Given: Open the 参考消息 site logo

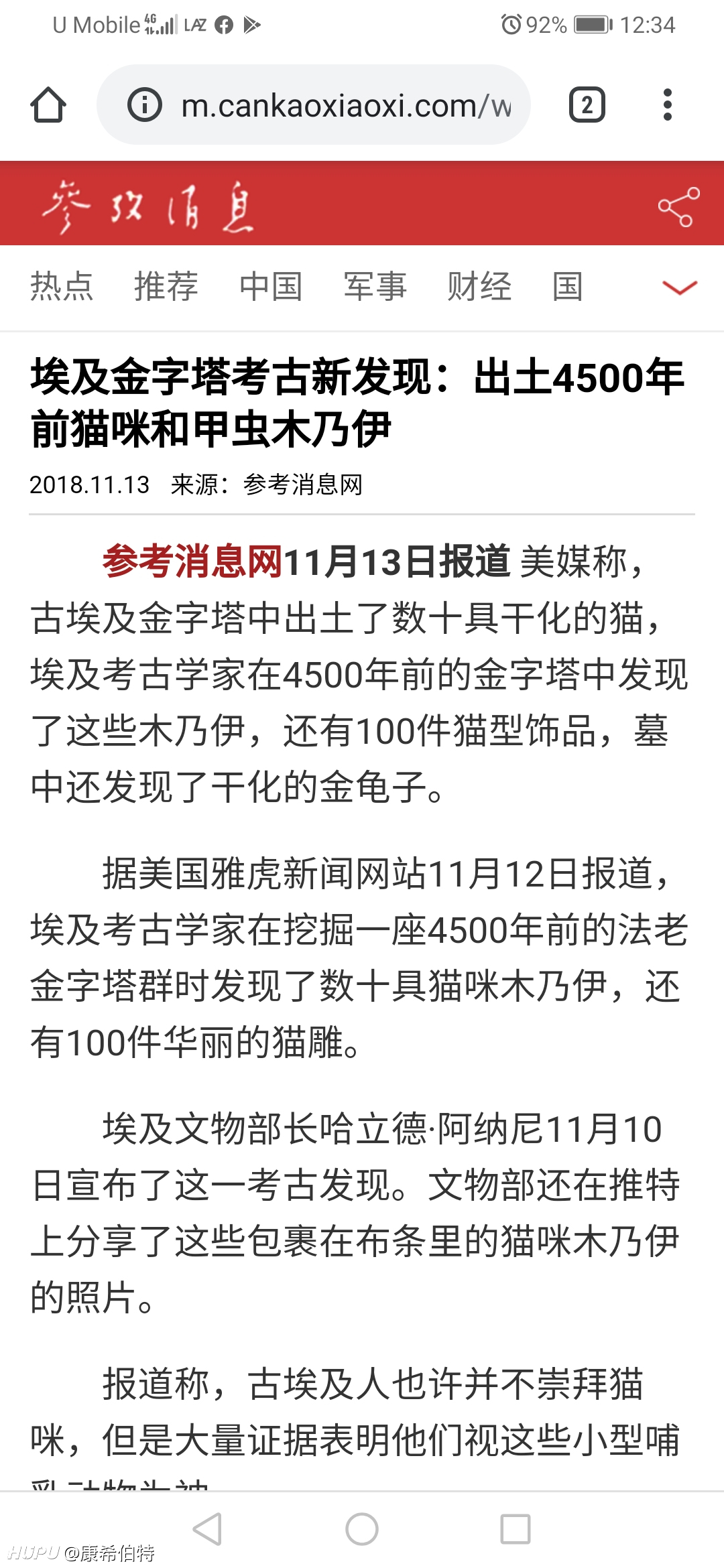Looking at the screenshot, I should (x=148, y=206).
